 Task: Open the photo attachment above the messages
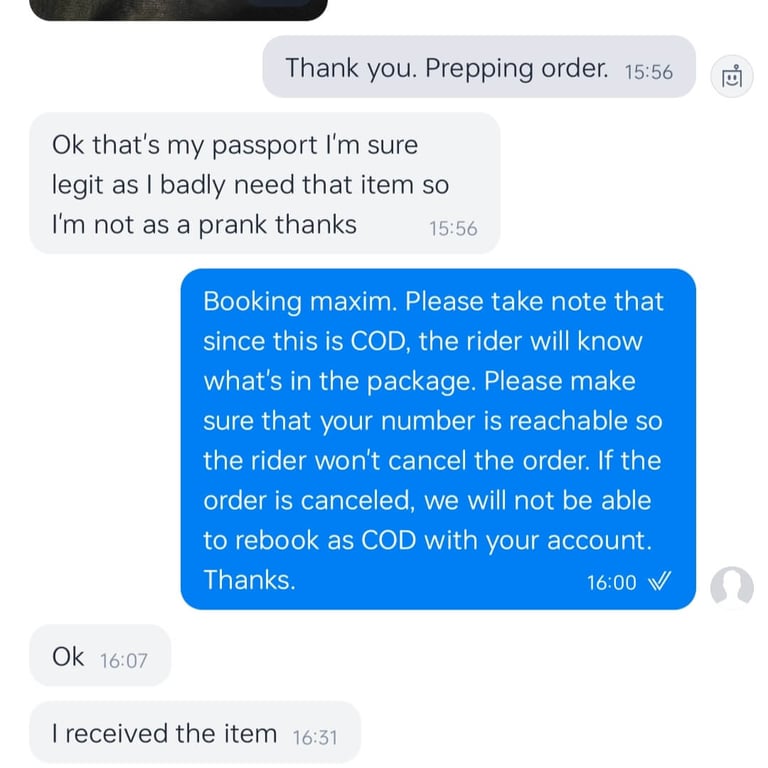pos(178,9)
